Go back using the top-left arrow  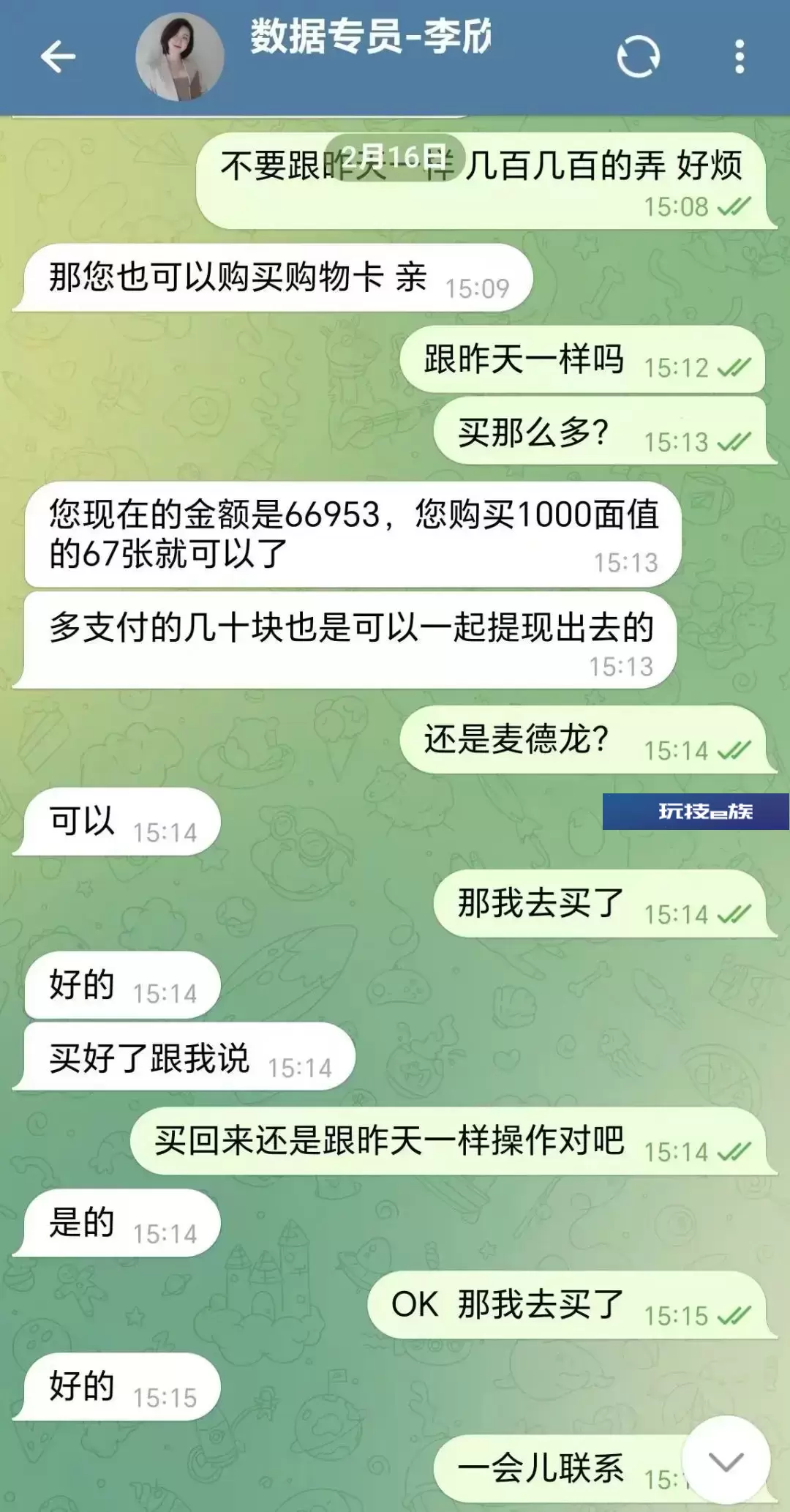click(x=58, y=56)
